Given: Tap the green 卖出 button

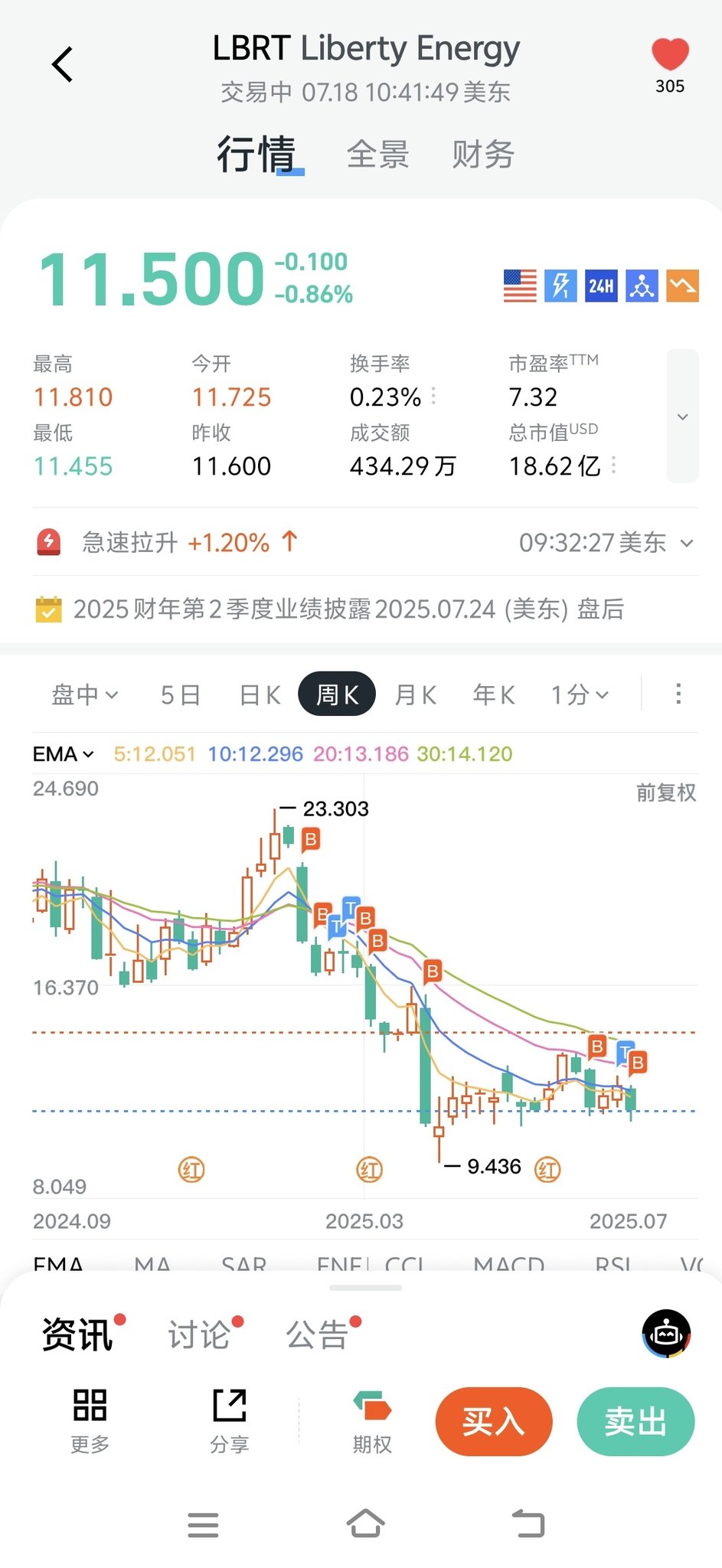Looking at the screenshot, I should (635, 1422).
